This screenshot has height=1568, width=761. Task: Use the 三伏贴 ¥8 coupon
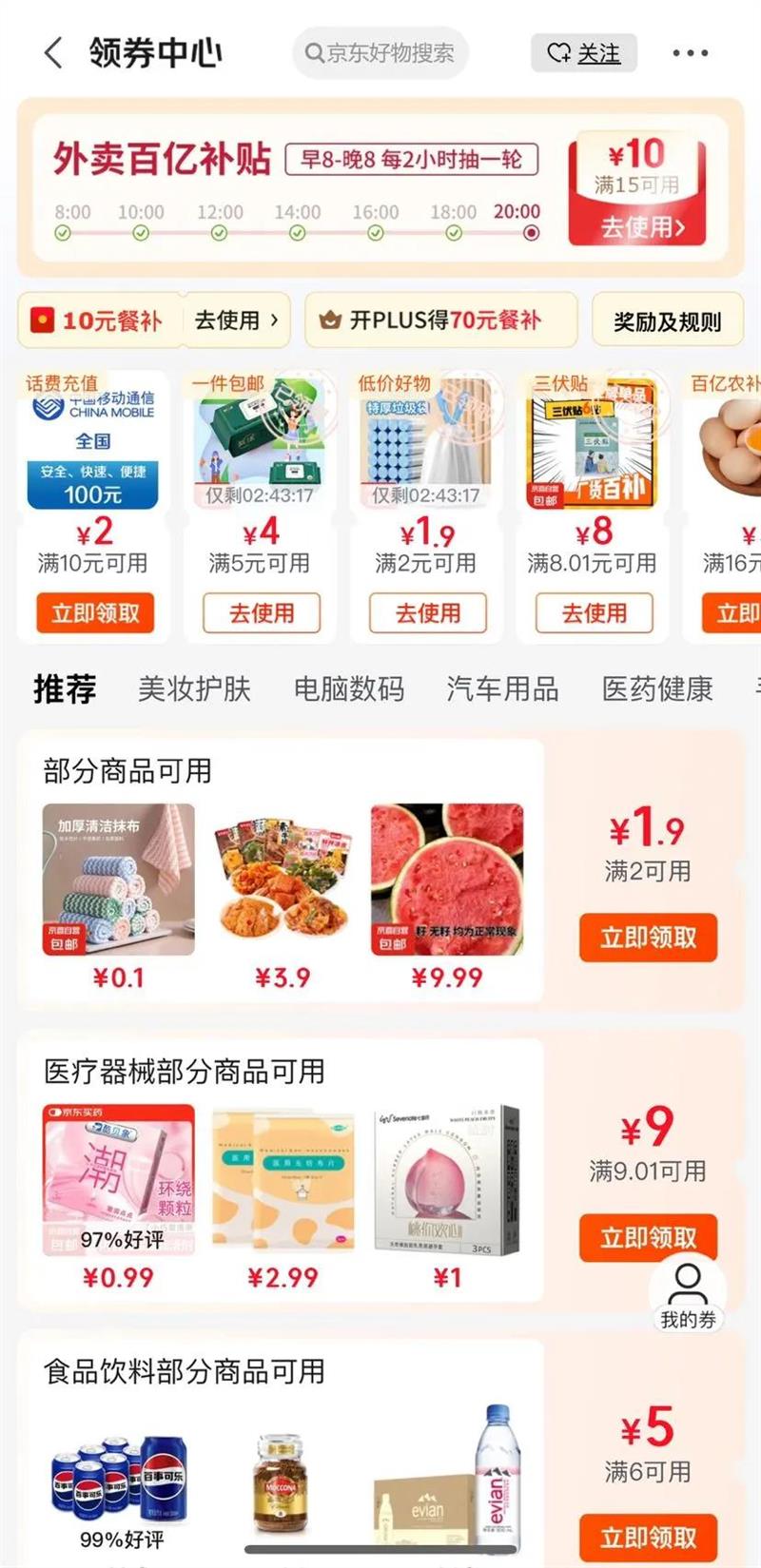(595, 613)
